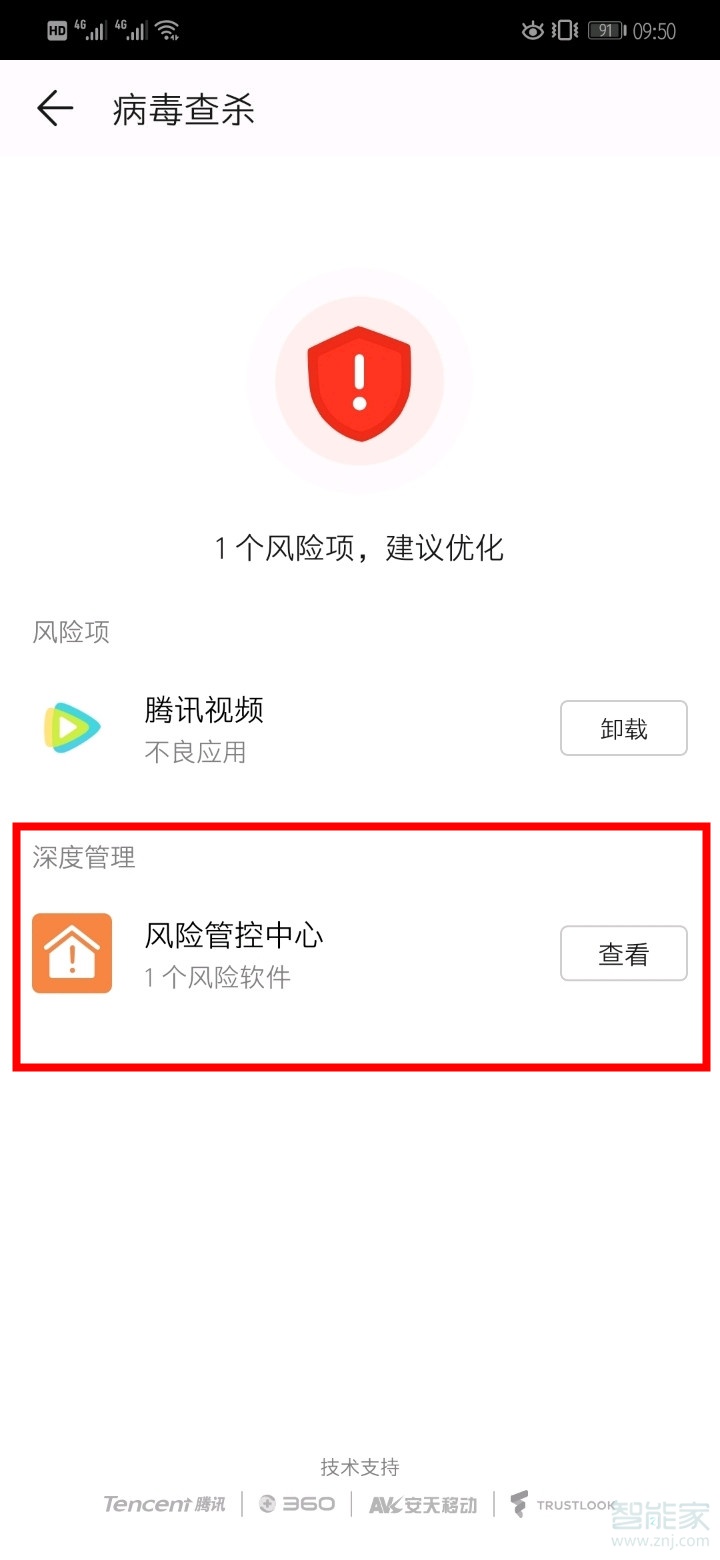Open the 风险管控中心 orange house icon

[71, 953]
